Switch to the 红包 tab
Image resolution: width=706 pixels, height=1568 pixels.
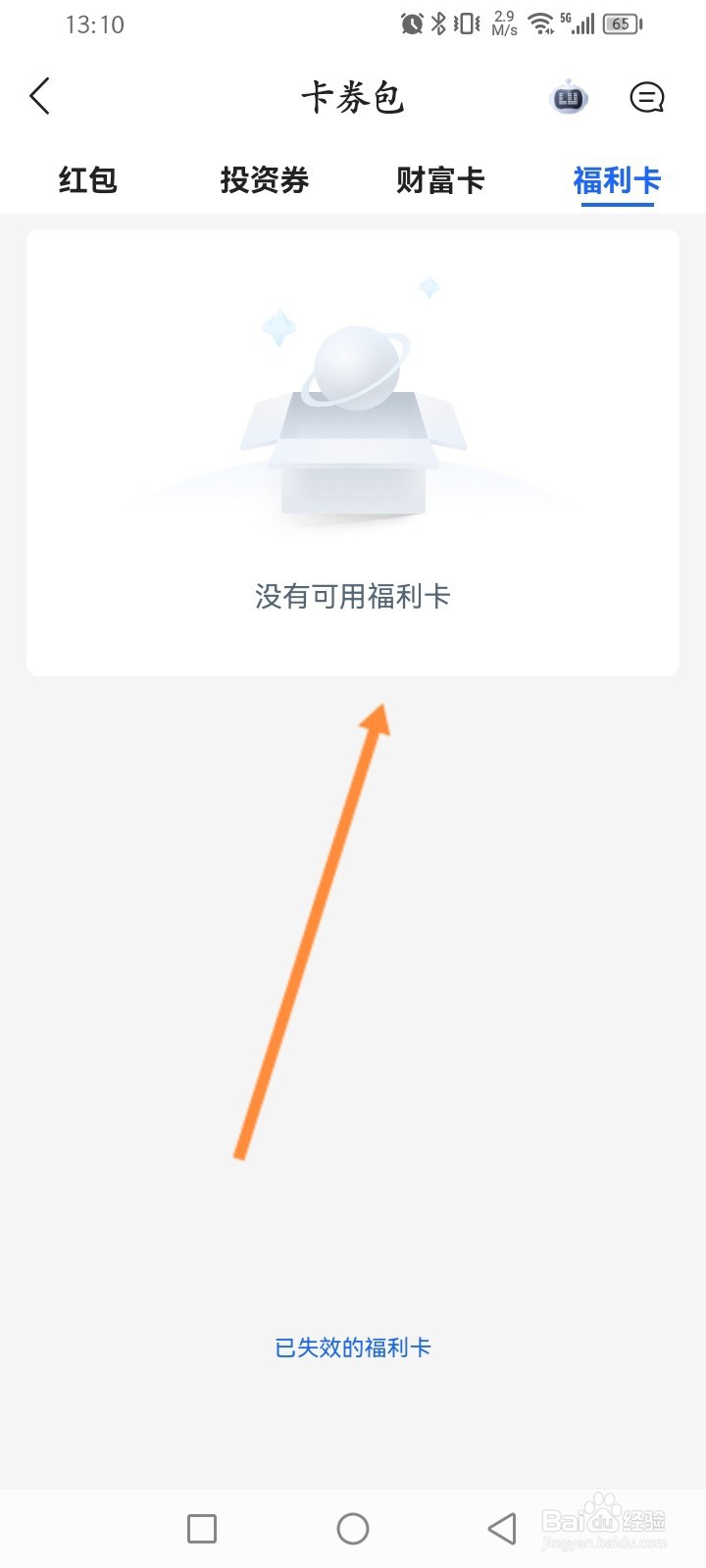(88, 180)
